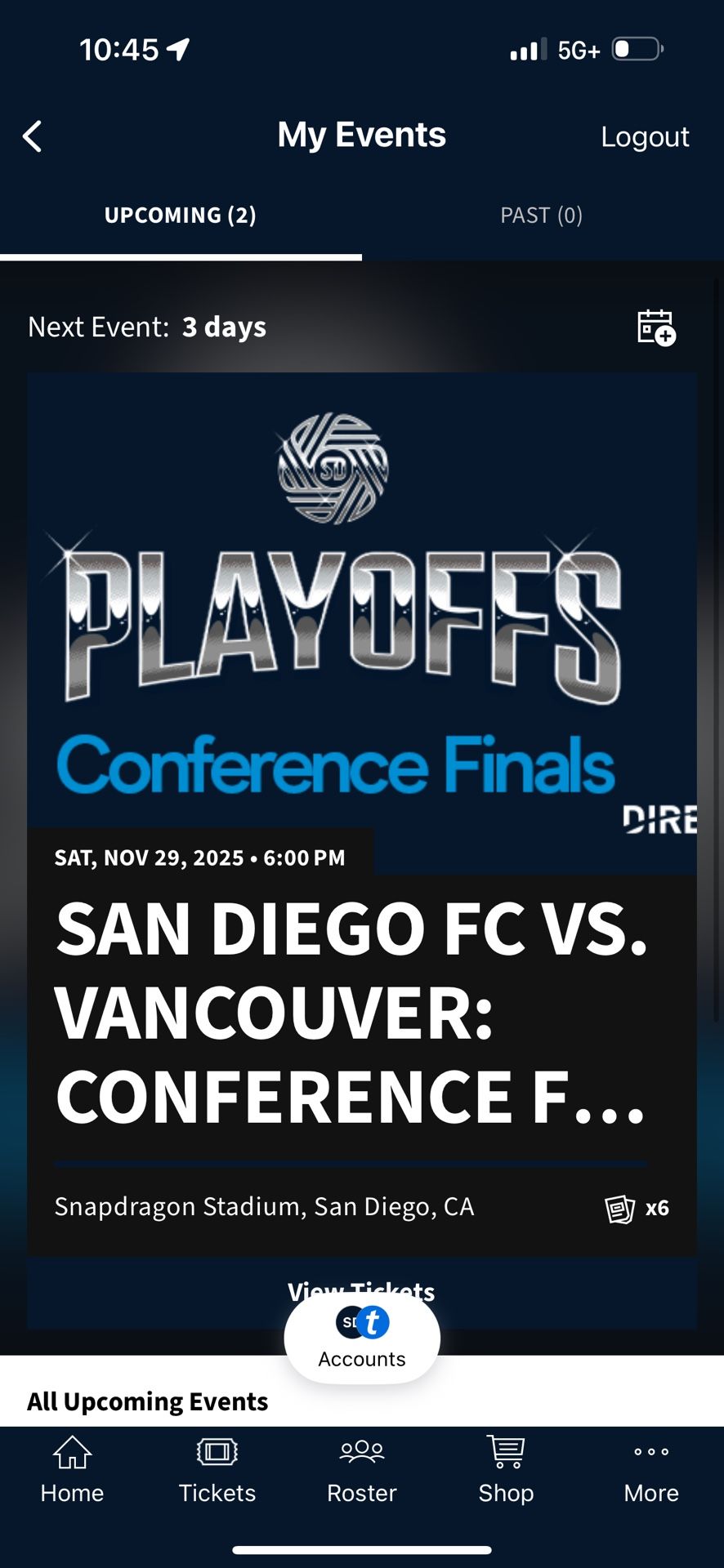Expand All Upcoming Events list
Viewport: 724px width, 1568px height.
point(146,1401)
